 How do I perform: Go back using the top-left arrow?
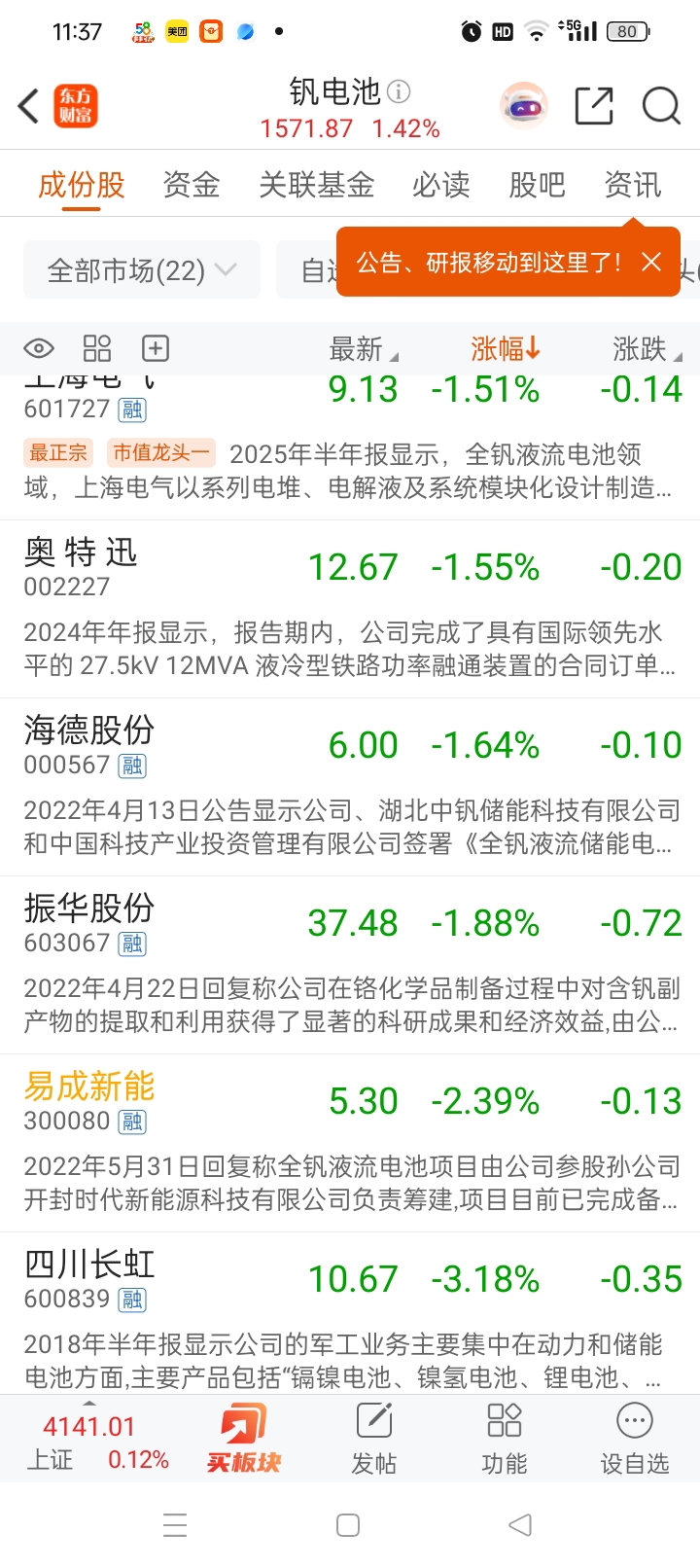29,106
